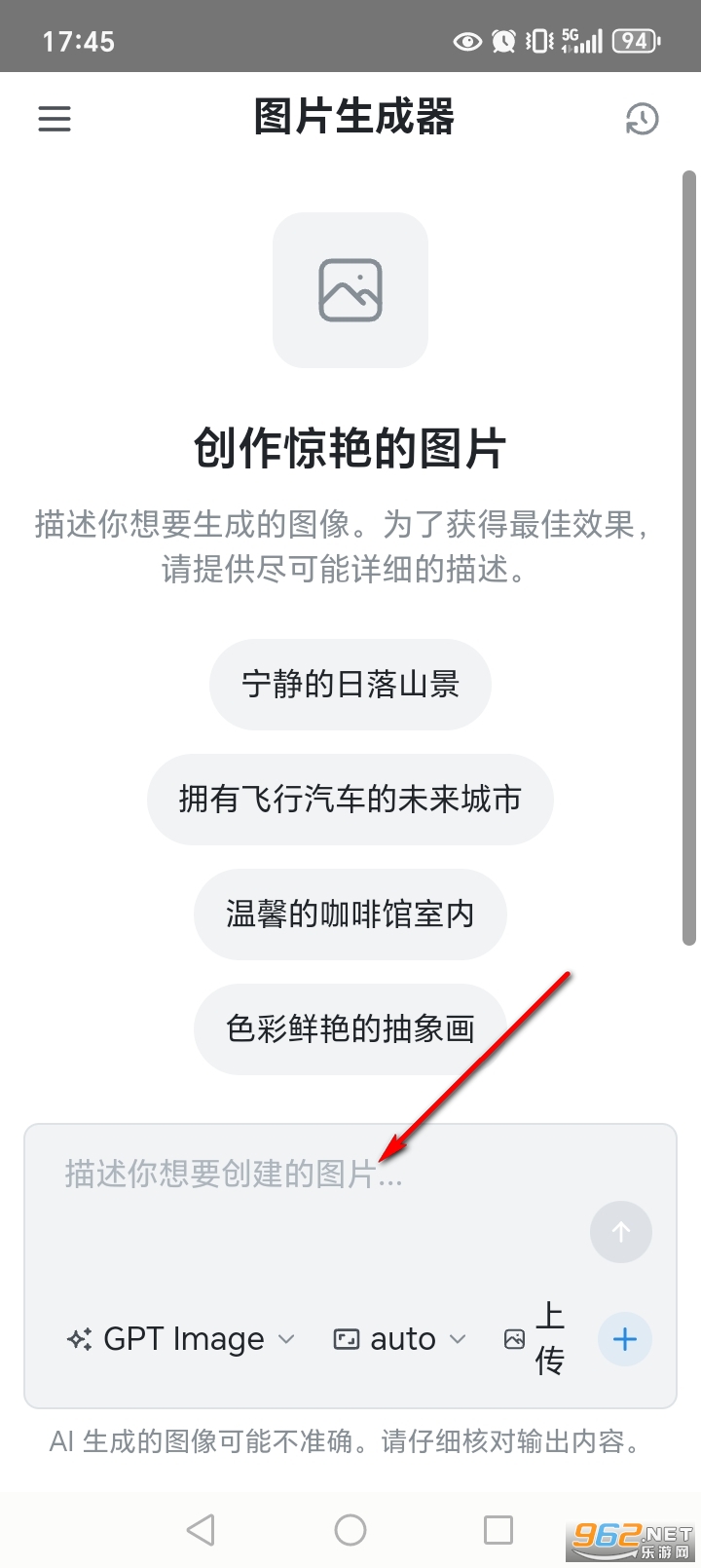
Task: Tap the blue plus button
Action: [x=624, y=1339]
